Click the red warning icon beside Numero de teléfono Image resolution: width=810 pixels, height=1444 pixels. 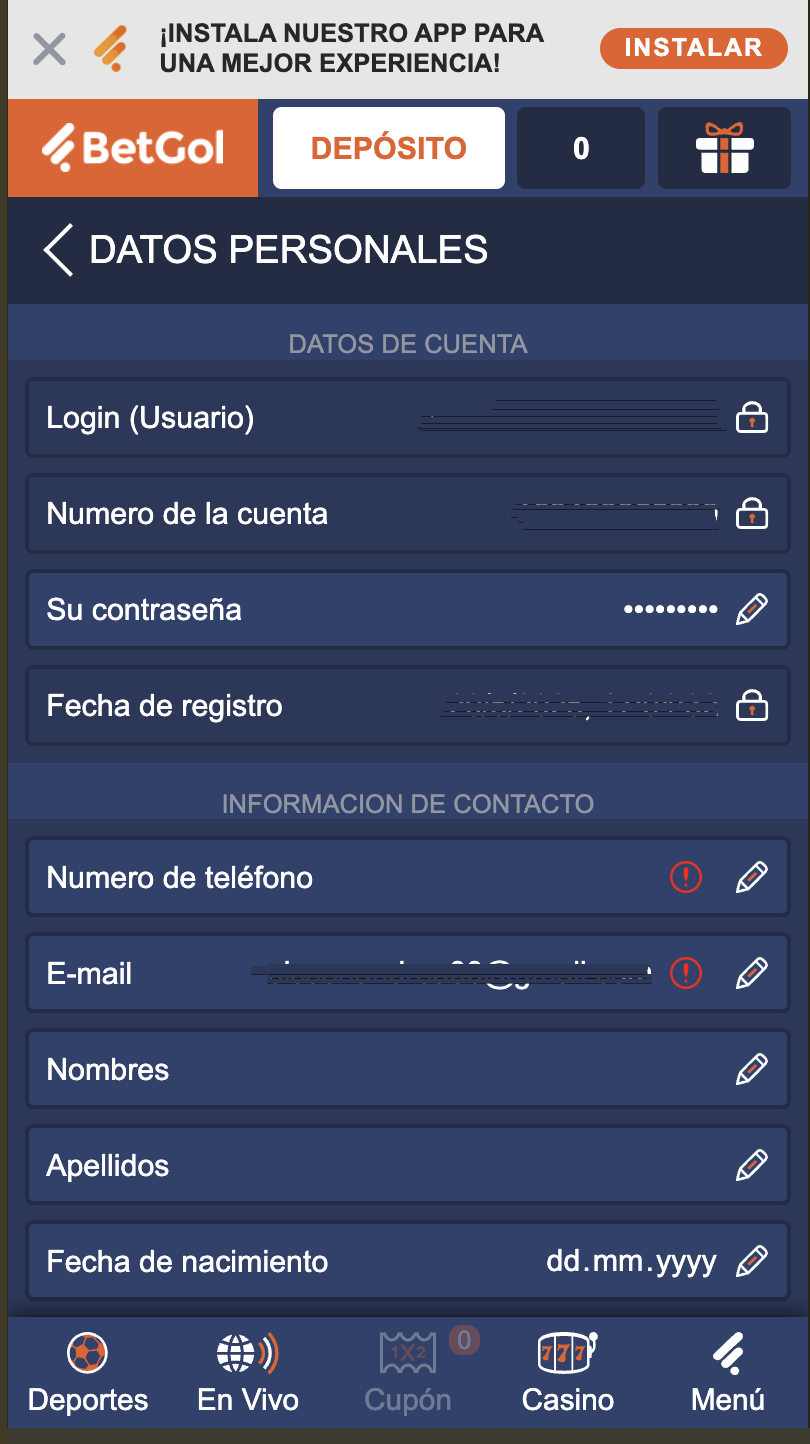click(686, 876)
